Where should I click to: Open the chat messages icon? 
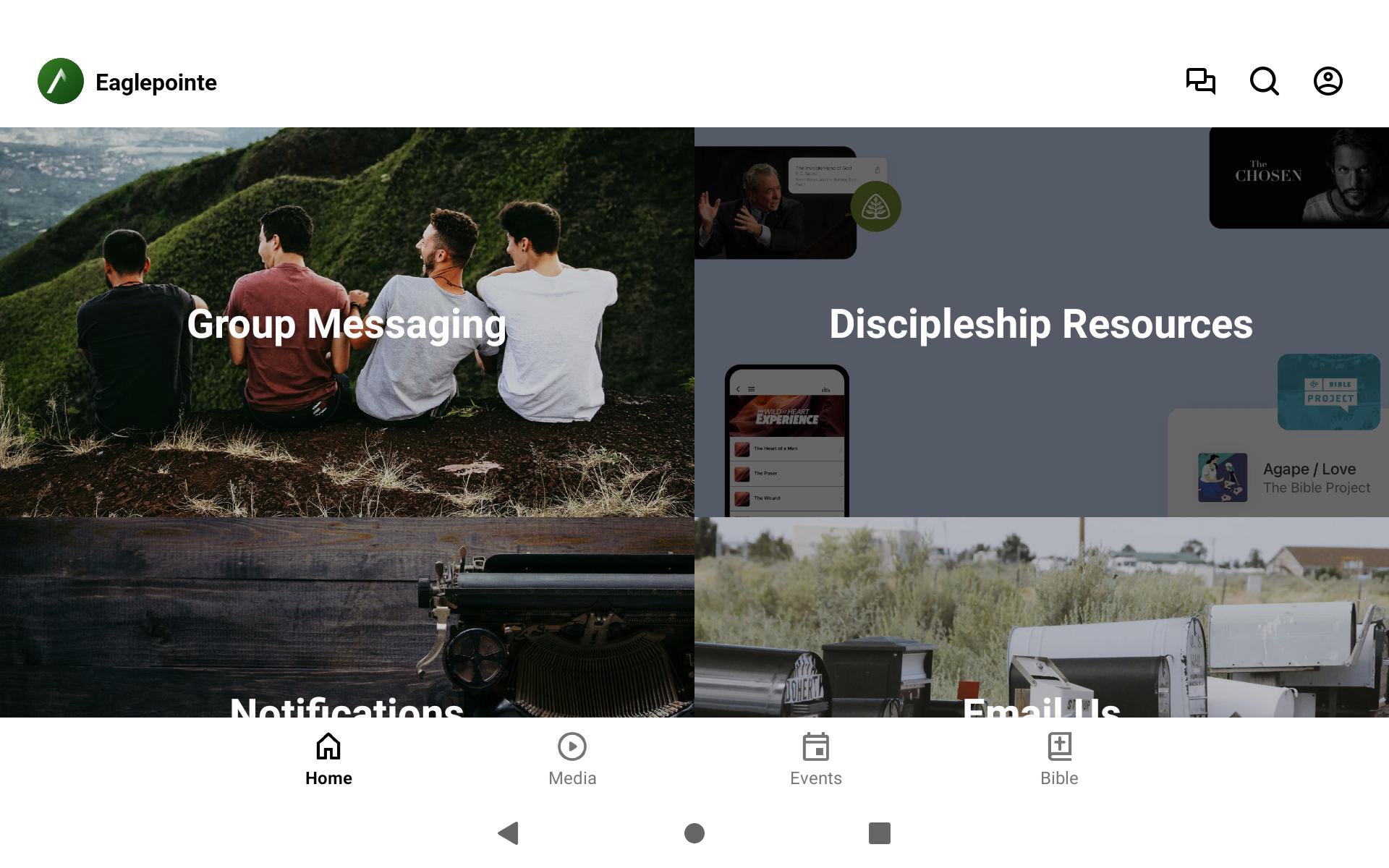coord(1200,81)
